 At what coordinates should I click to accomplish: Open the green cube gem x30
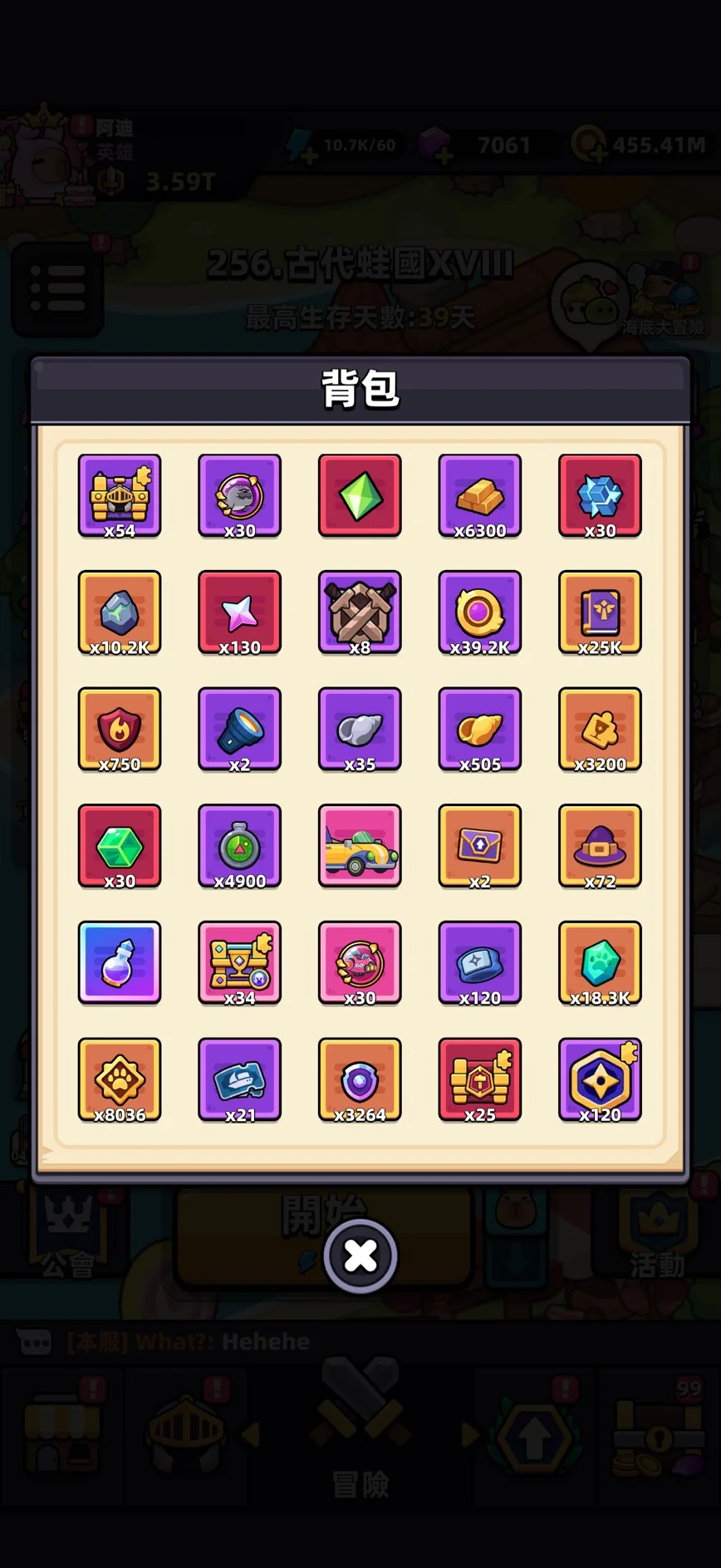click(120, 846)
